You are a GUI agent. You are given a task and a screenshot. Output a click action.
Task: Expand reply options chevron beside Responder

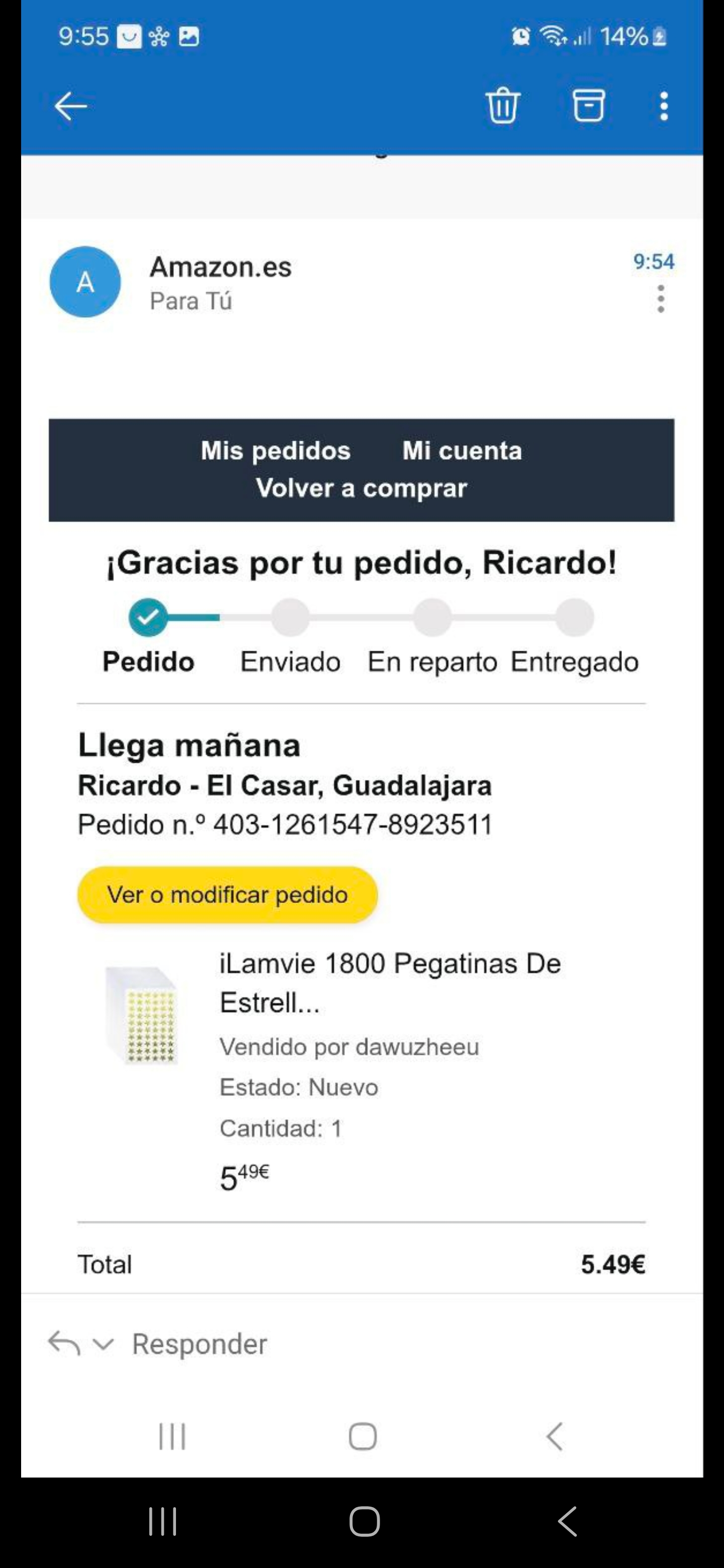(x=104, y=1344)
